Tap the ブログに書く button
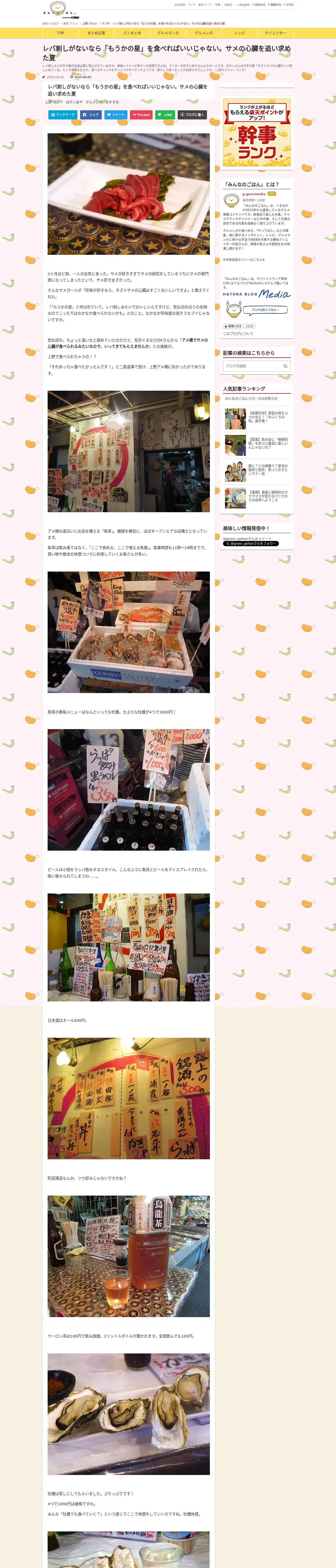Image resolution: width=336 pixels, height=1568 pixels. tap(192, 114)
